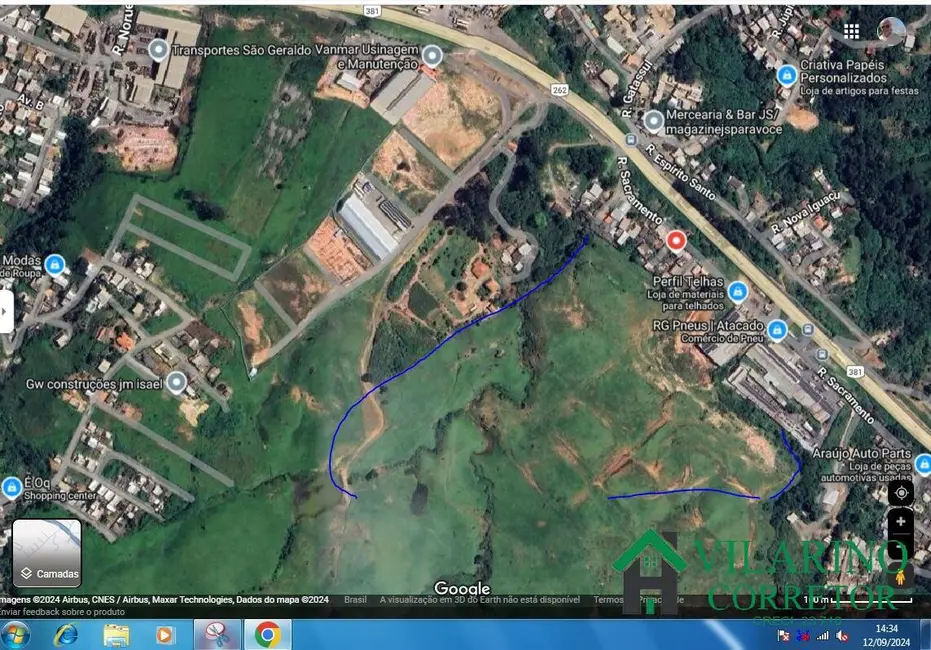The width and height of the screenshot is (931, 650).
Task: Select the Perfil Telhas store marker
Action: click(x=738, y=292)
